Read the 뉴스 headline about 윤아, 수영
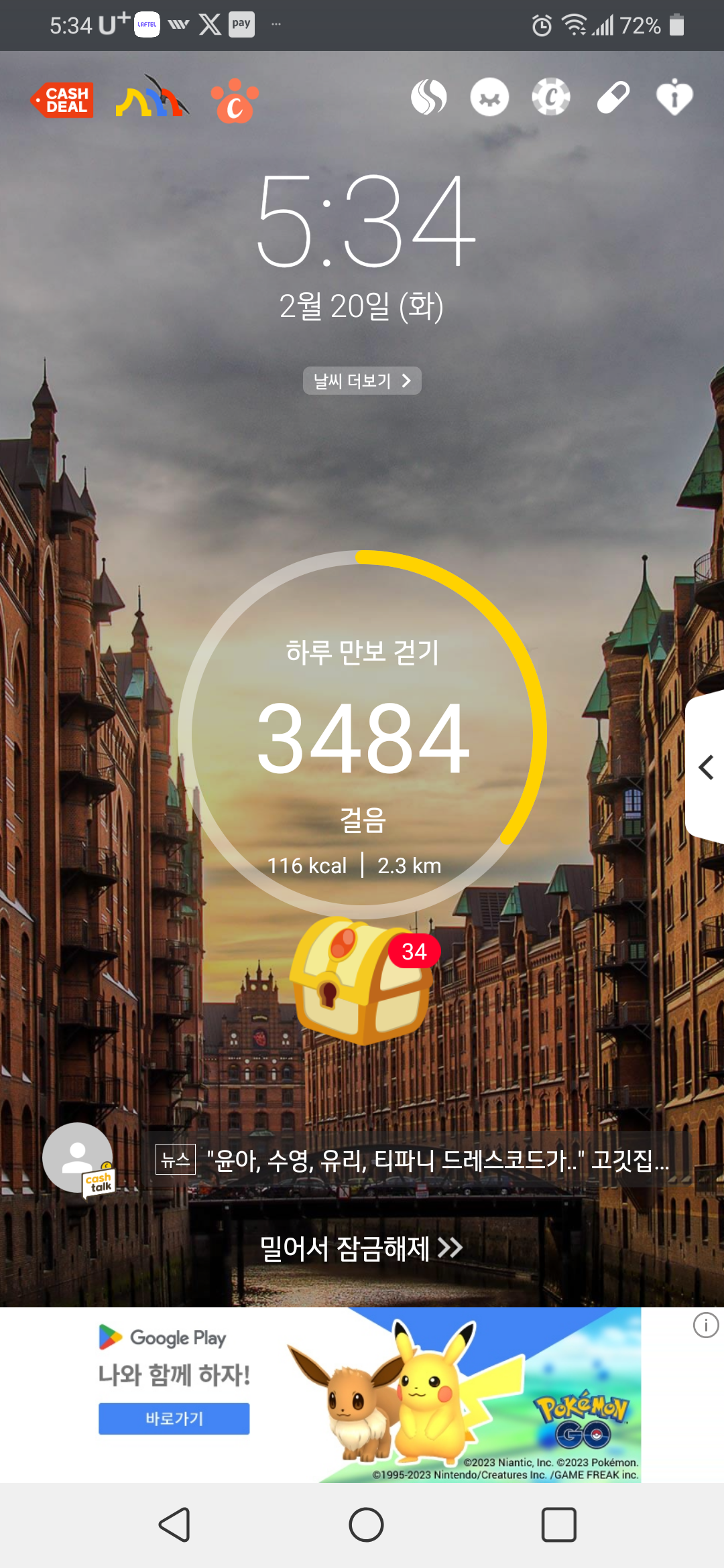724x1568 pixels. [x=412, y=1160]
